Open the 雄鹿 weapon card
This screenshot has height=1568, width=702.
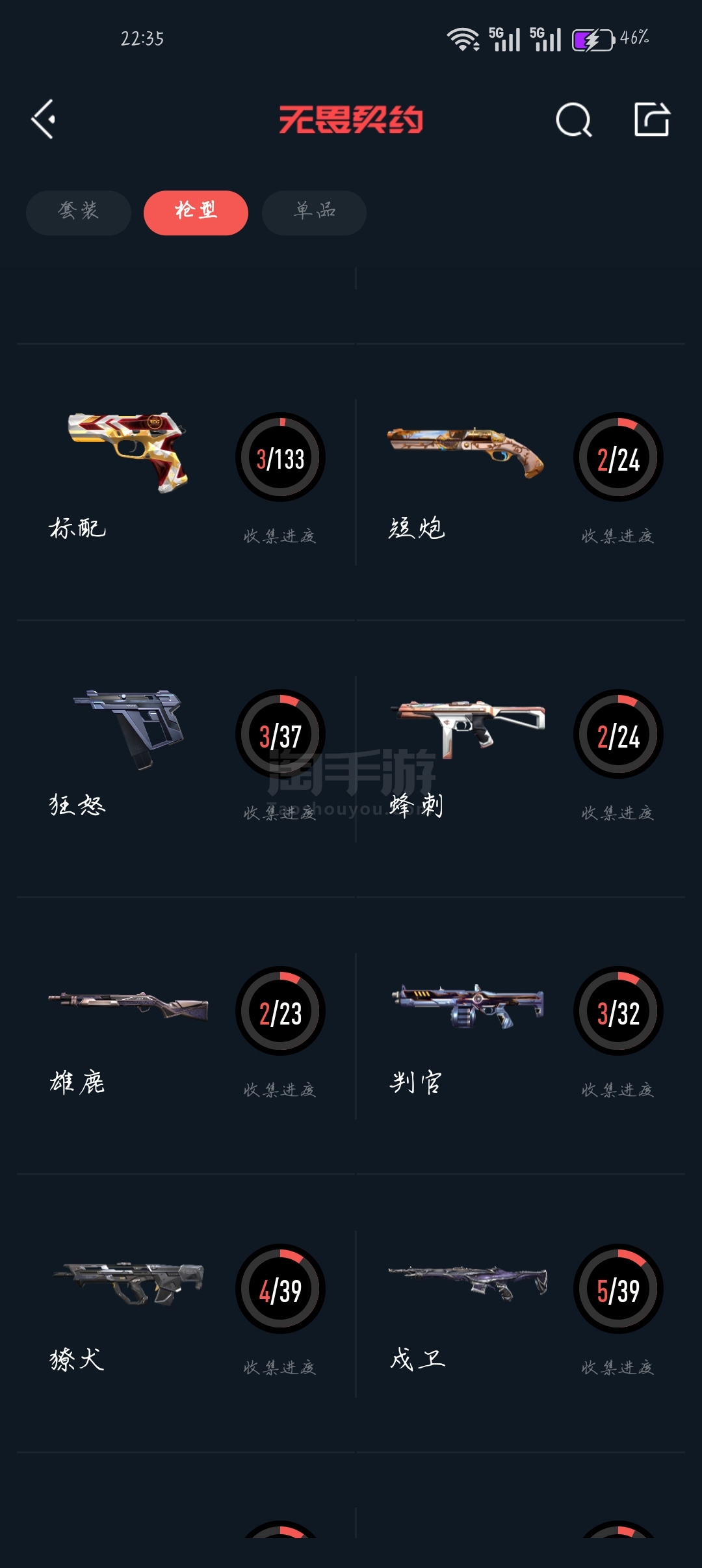point(186,1035)
